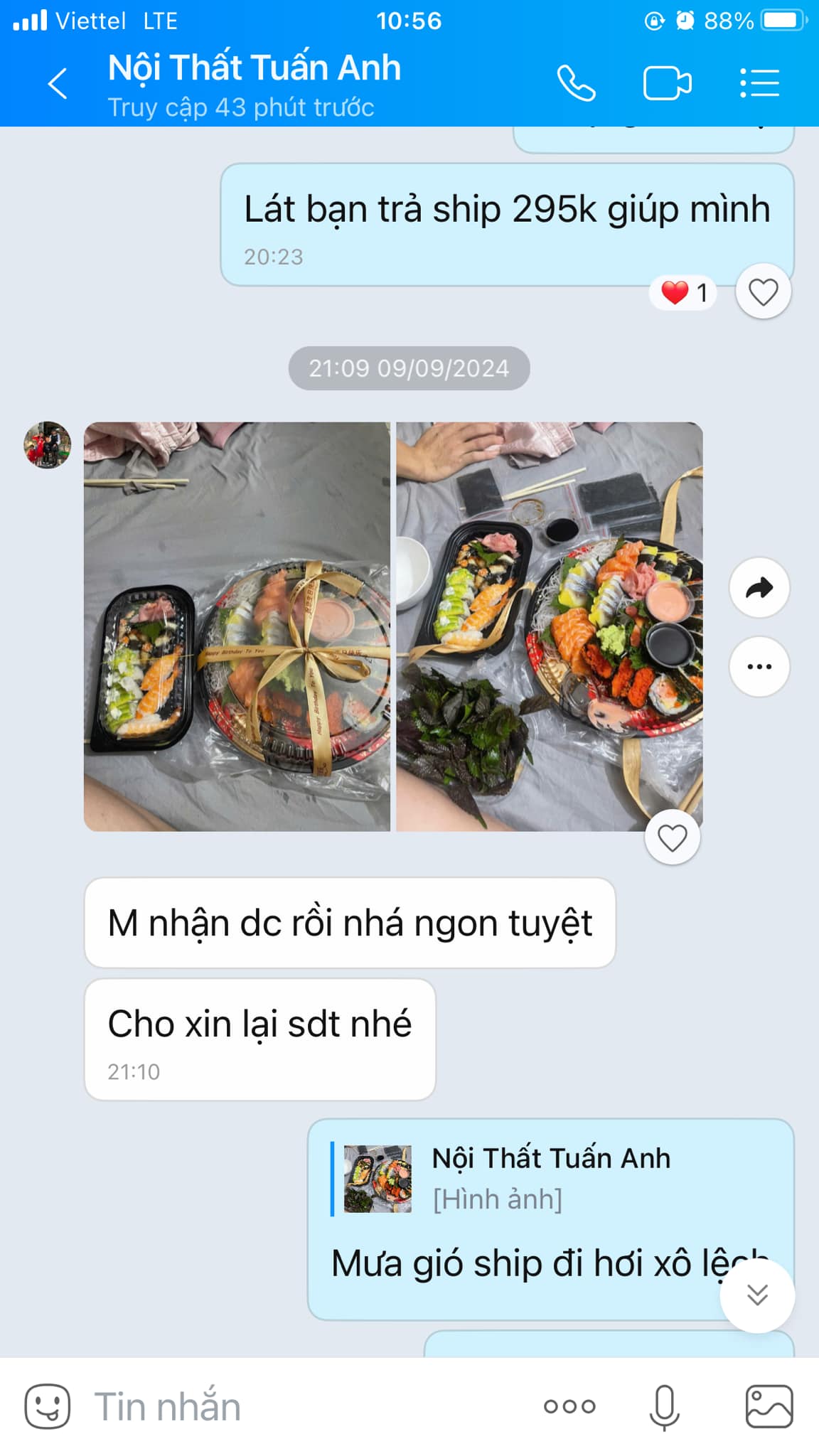This screenshot has height=1456, width=819.
Task: Jump to the latest messages
Action: click(x=757, y=1295)
